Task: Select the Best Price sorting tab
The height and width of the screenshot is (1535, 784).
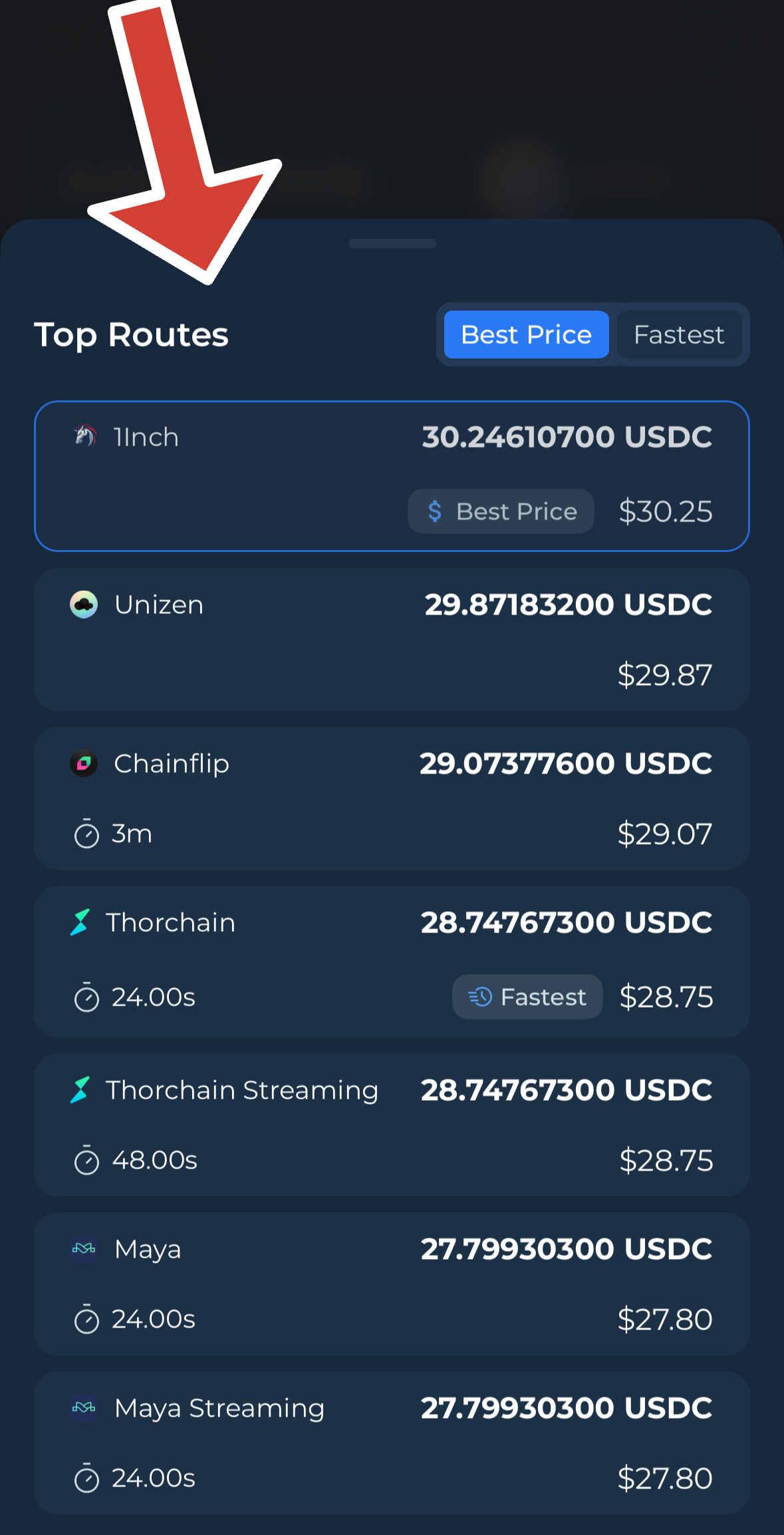Action: (526, 335)
